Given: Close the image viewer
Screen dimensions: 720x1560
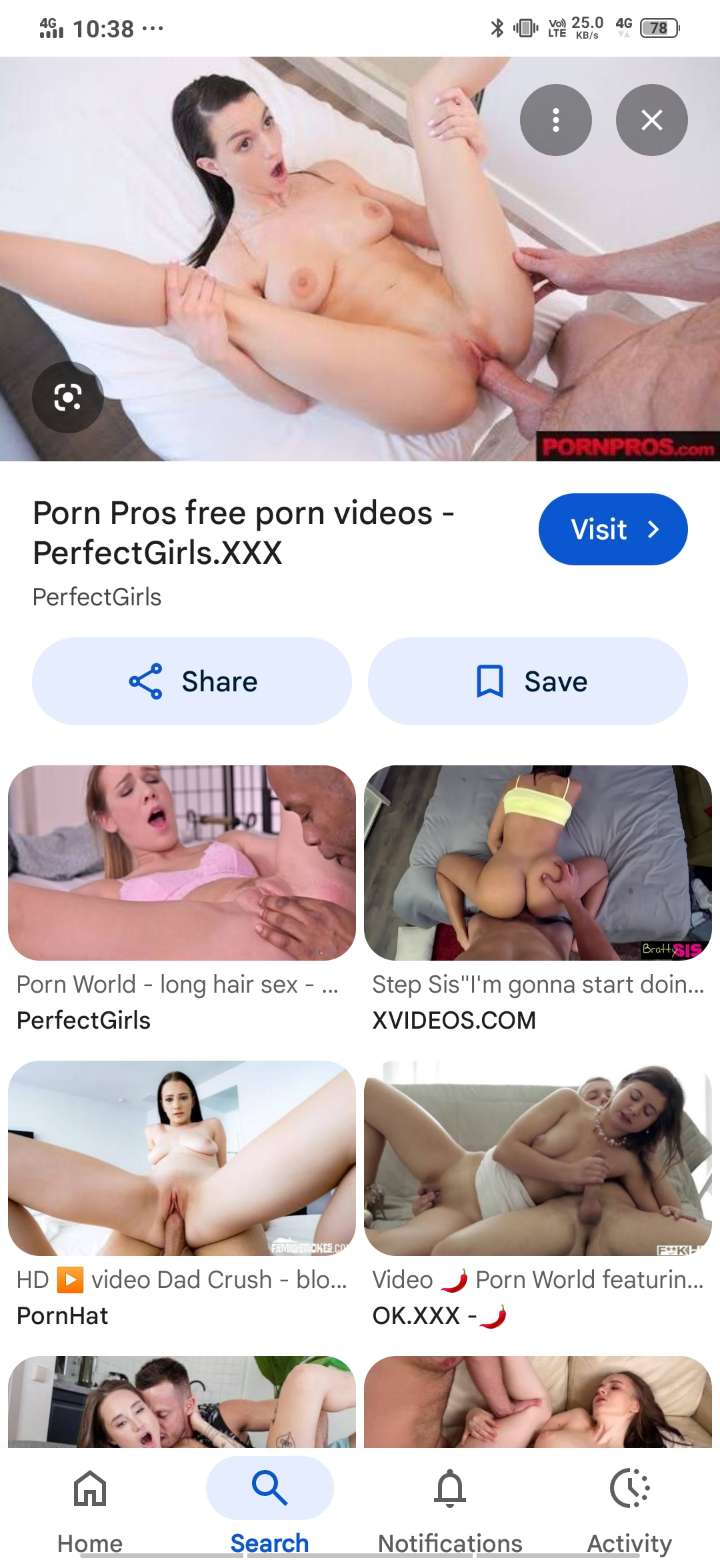Looking at the screenshot, I should 651,121.
